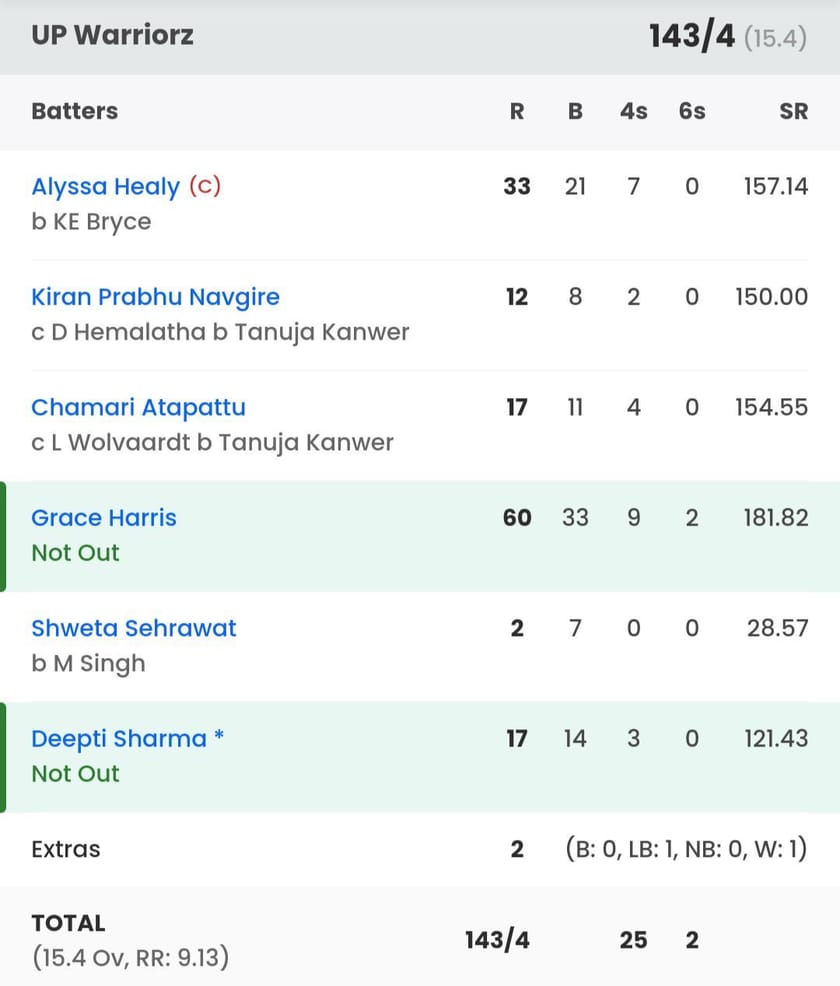
Task: Sort by the SR strike rate header
Action: (793, 112)
